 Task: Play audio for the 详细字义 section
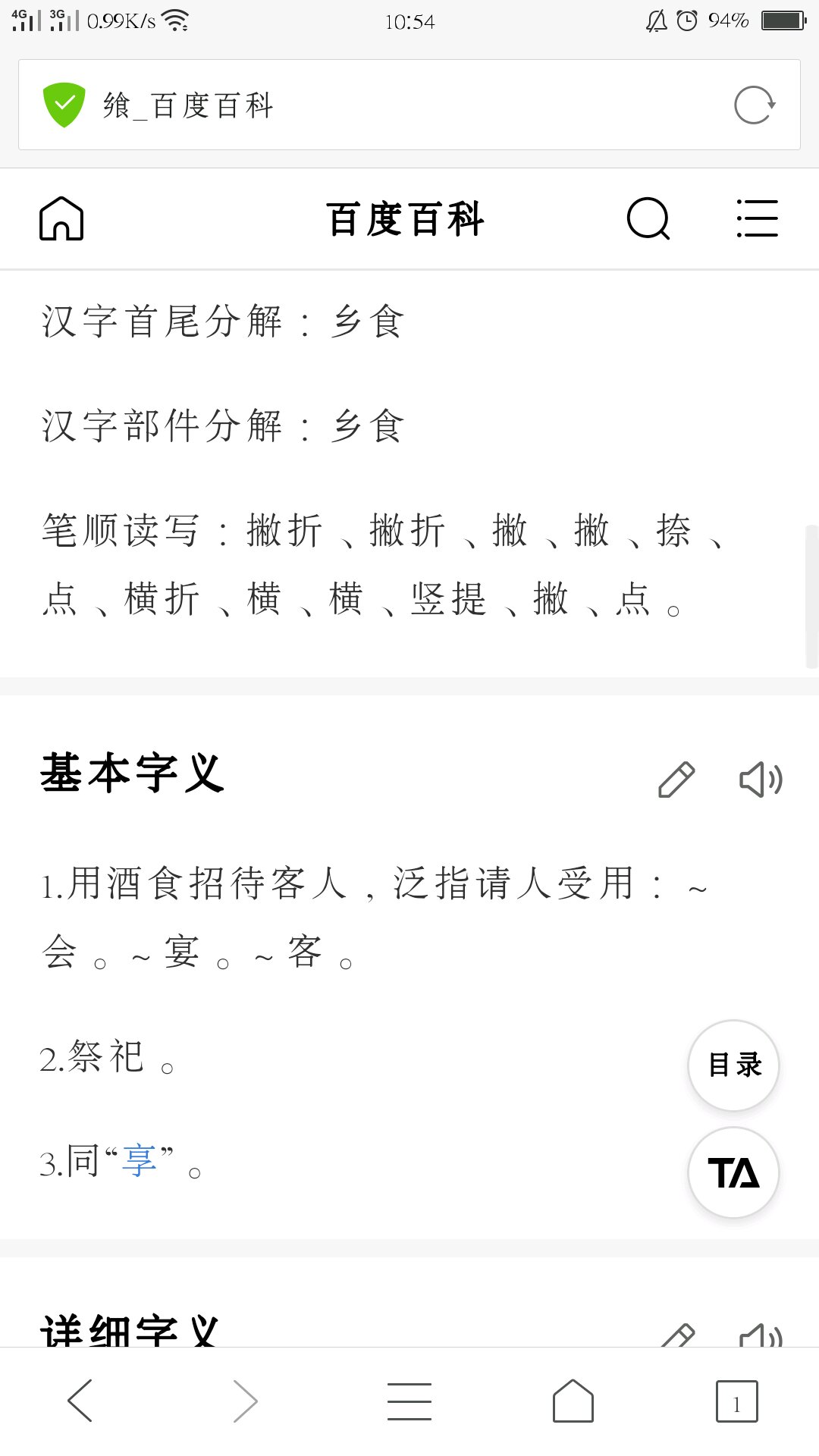point(761,1336)
